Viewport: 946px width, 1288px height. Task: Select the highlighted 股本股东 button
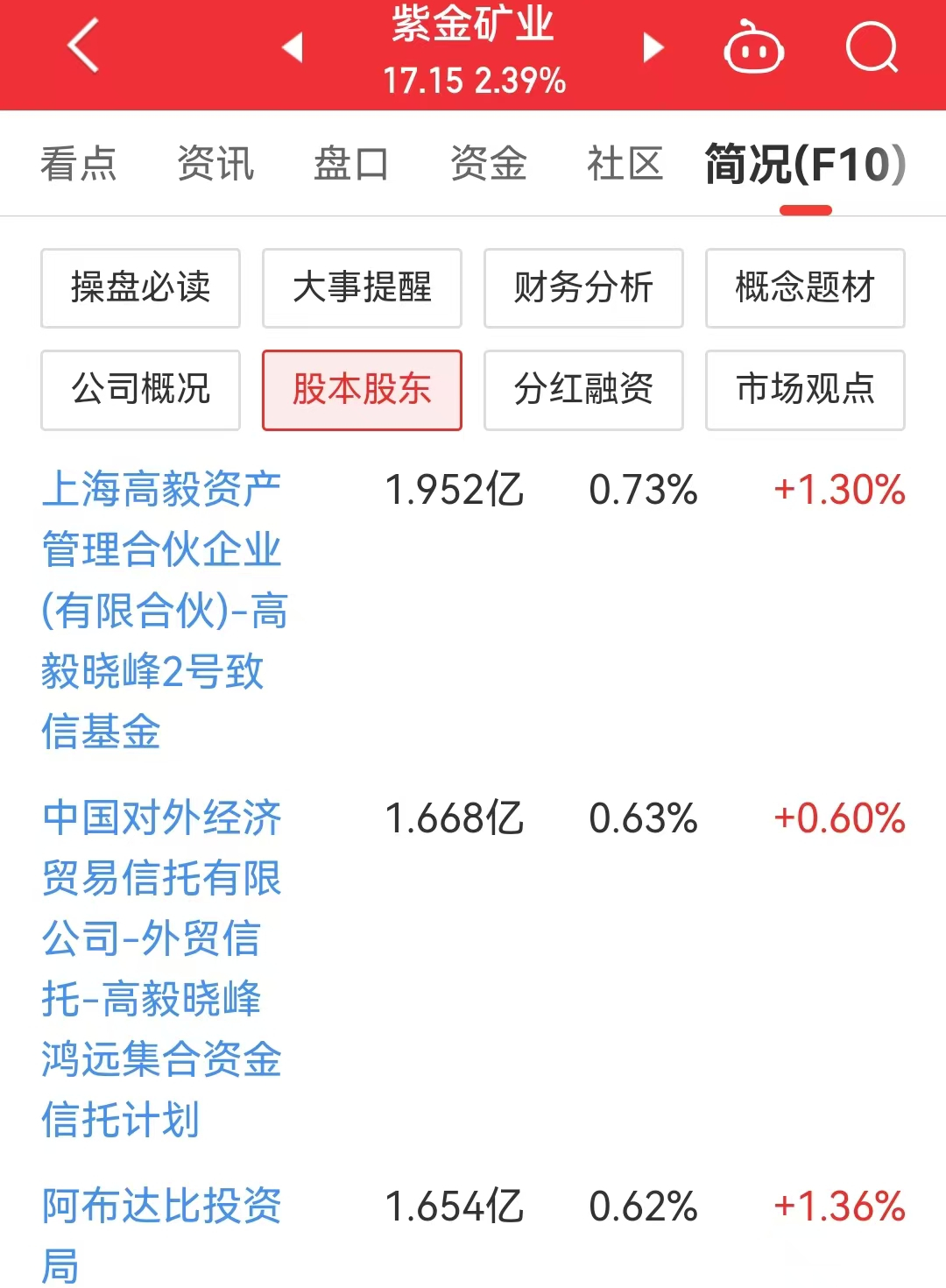coord(362,391)
